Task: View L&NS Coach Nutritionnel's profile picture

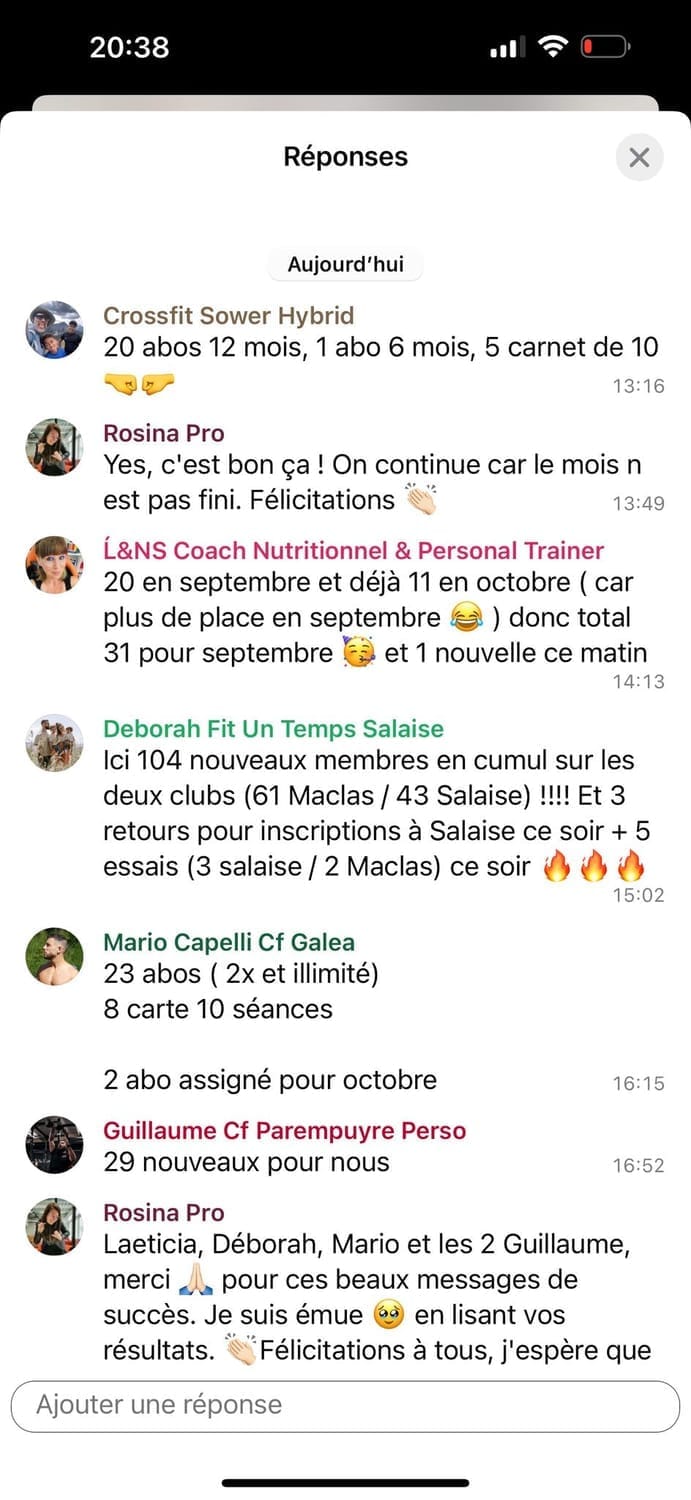Action: (x=54, y=564)
